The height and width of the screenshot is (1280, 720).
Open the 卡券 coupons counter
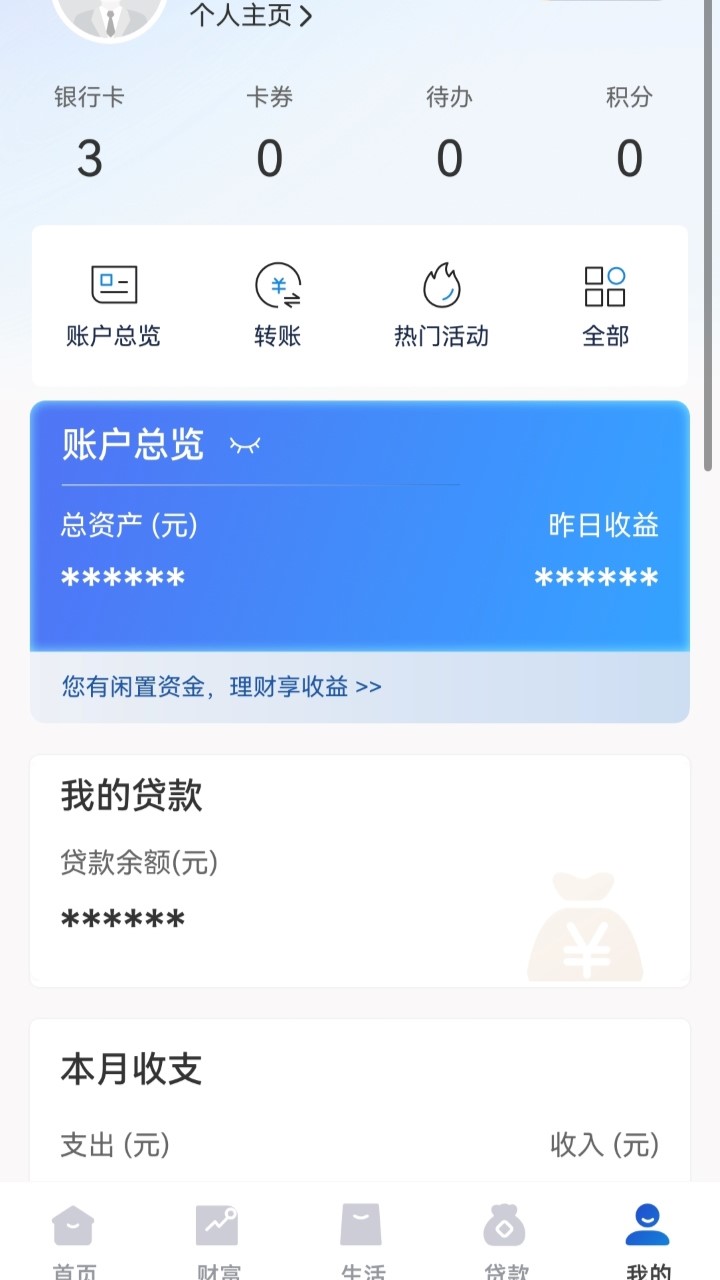pyautogui.click(x=269, y=130)
